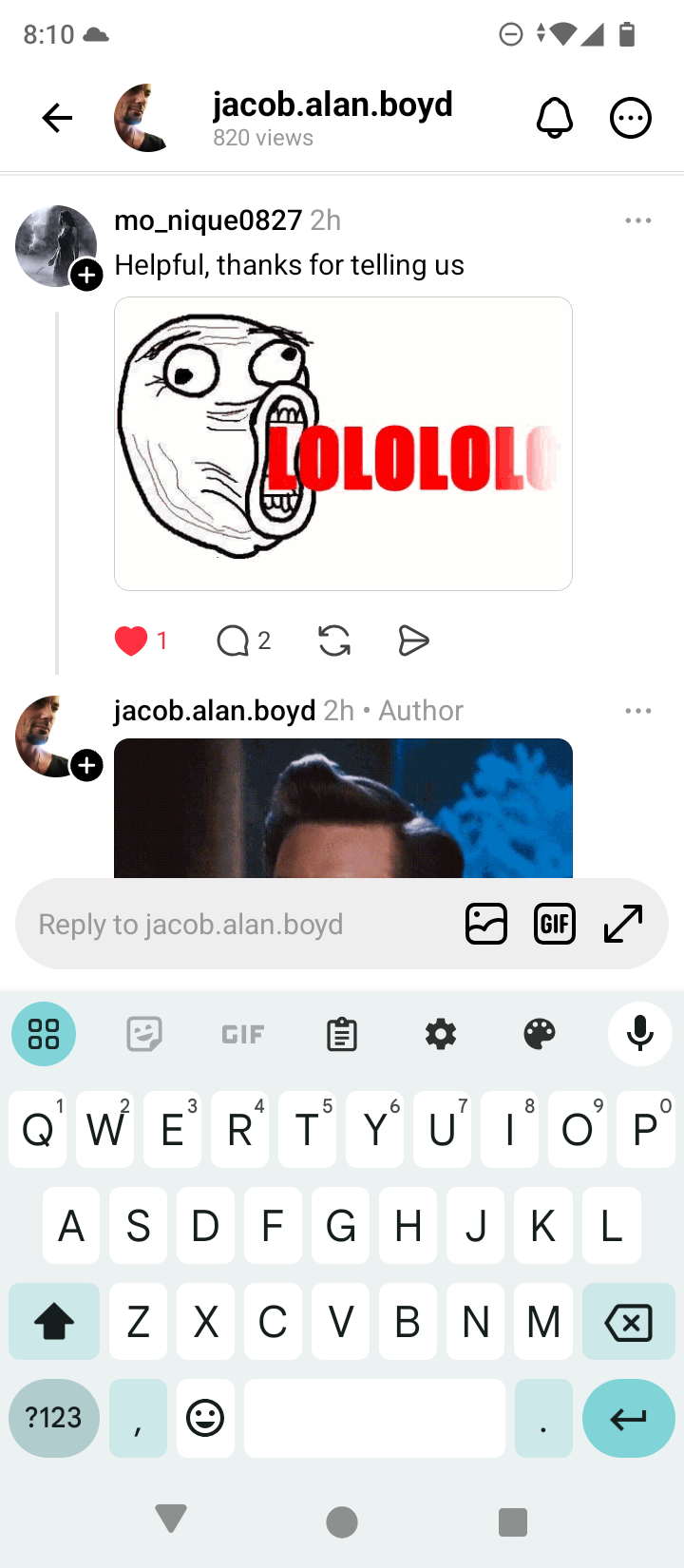Go back using the top arrow
This screenshot has height=1568, width=684.
[x=57, y=118]
